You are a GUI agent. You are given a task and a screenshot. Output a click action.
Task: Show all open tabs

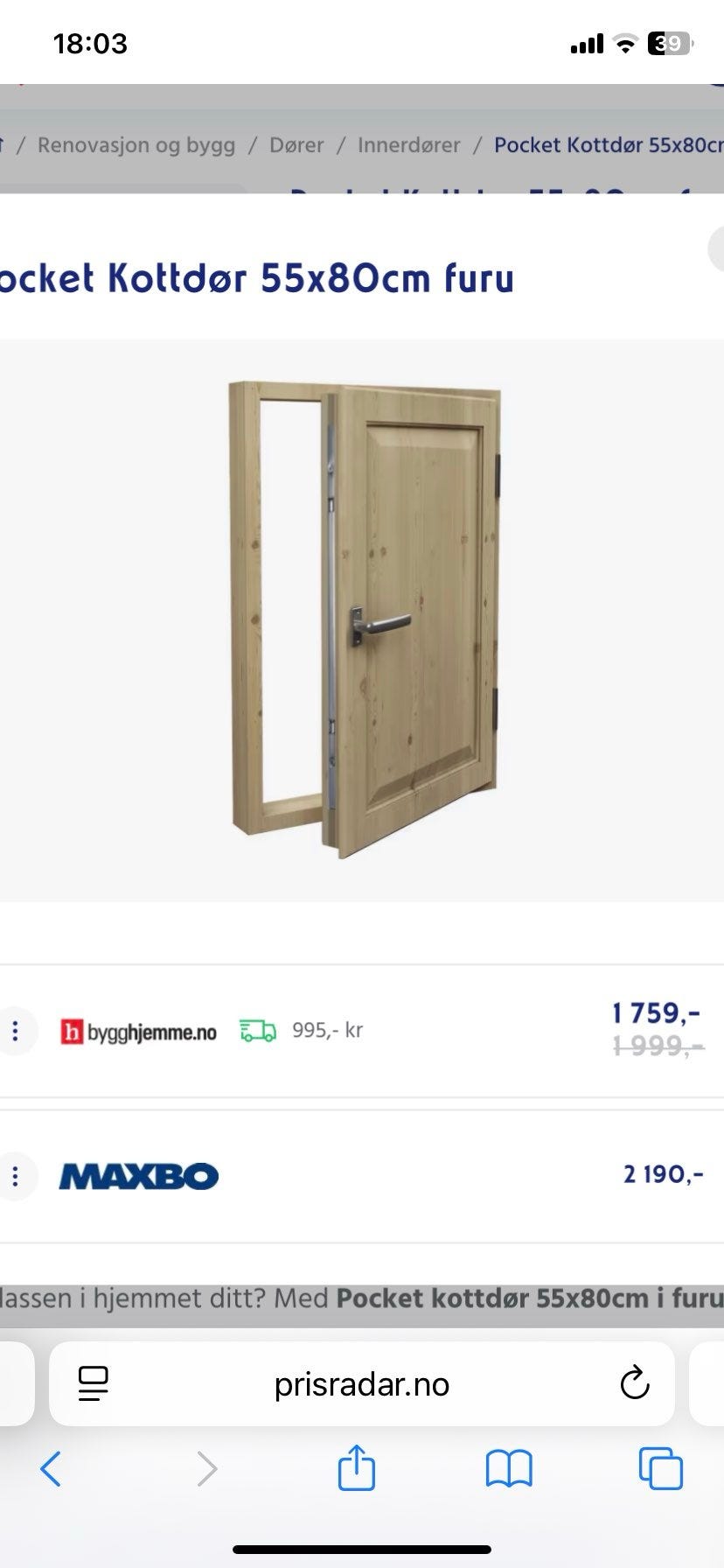click(x=660, y=1468)
